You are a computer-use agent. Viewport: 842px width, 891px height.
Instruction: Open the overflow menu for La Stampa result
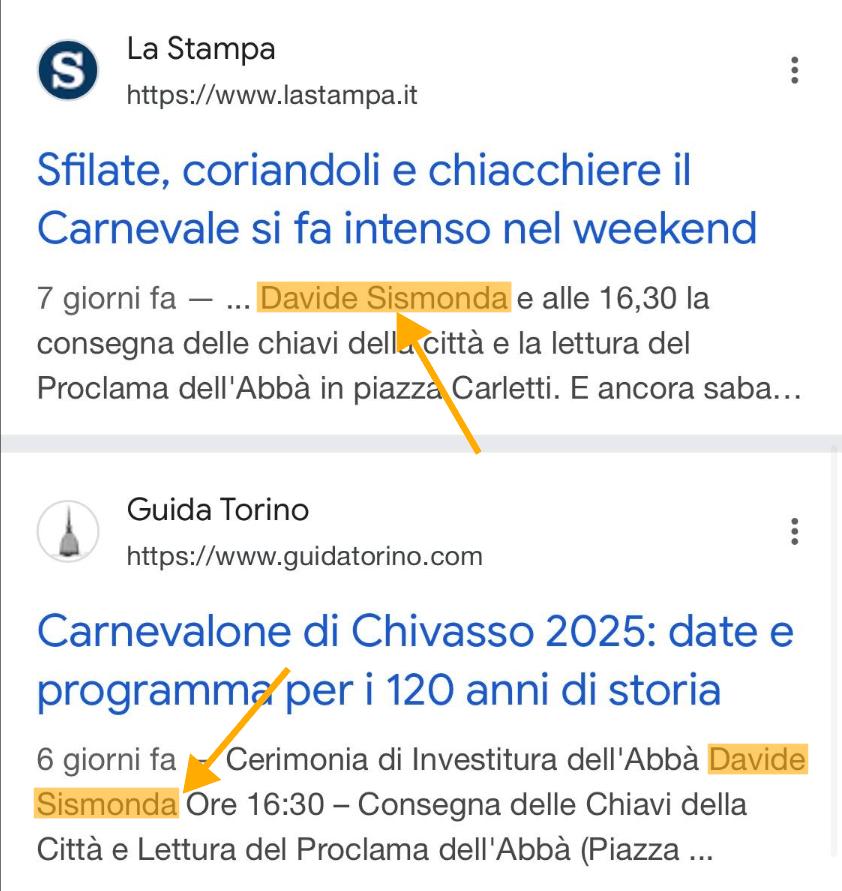click(x=794, y=71)
